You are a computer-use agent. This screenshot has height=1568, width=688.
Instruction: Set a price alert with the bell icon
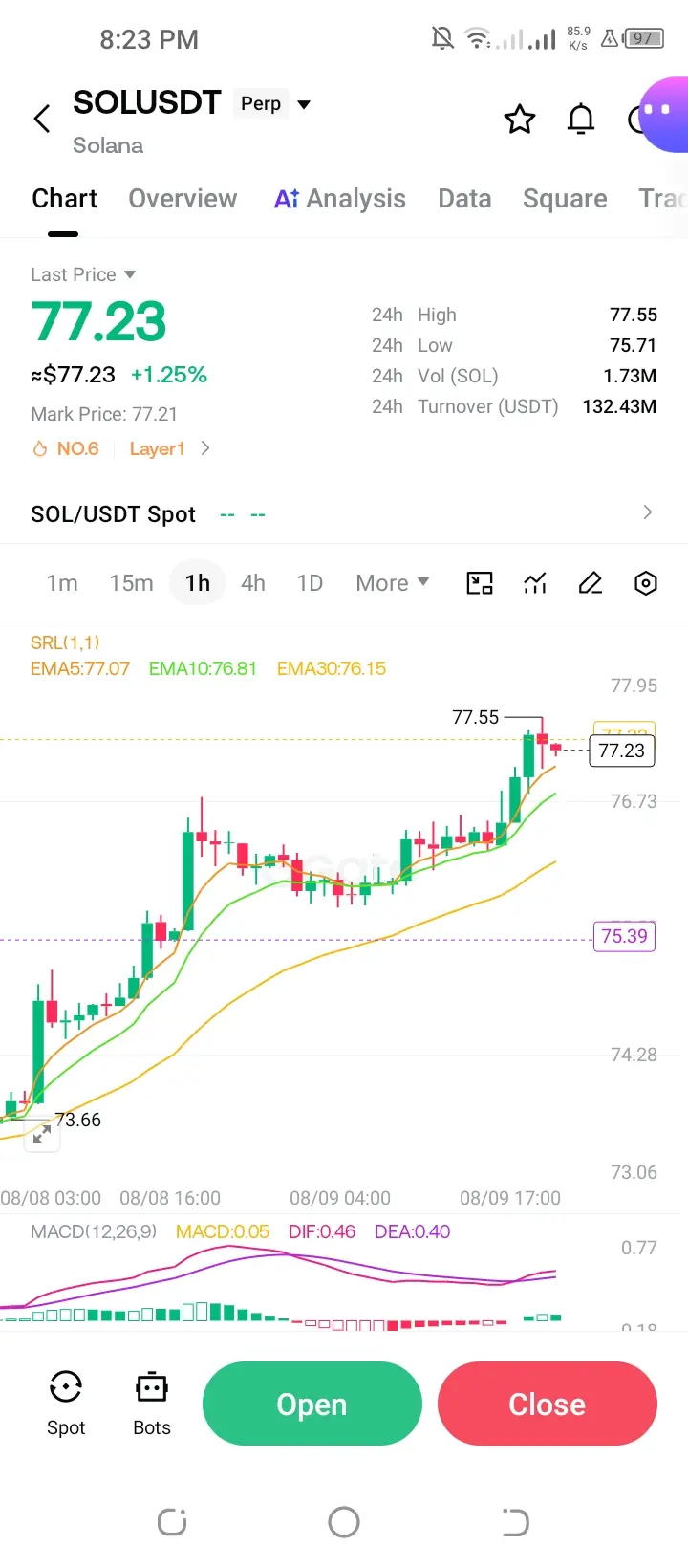pyautogui.click(x=581, y=120)
